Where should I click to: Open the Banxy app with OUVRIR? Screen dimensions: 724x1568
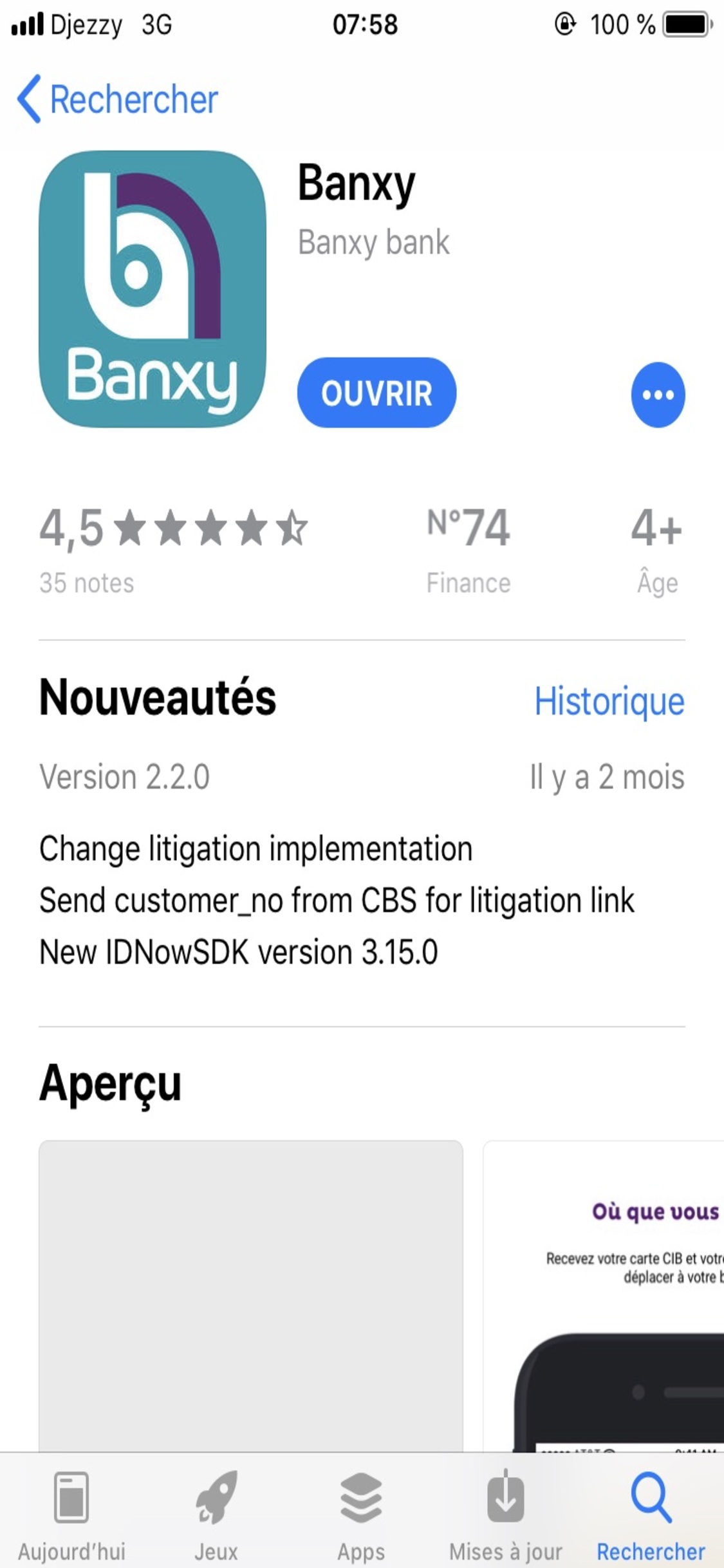[376, 393]
